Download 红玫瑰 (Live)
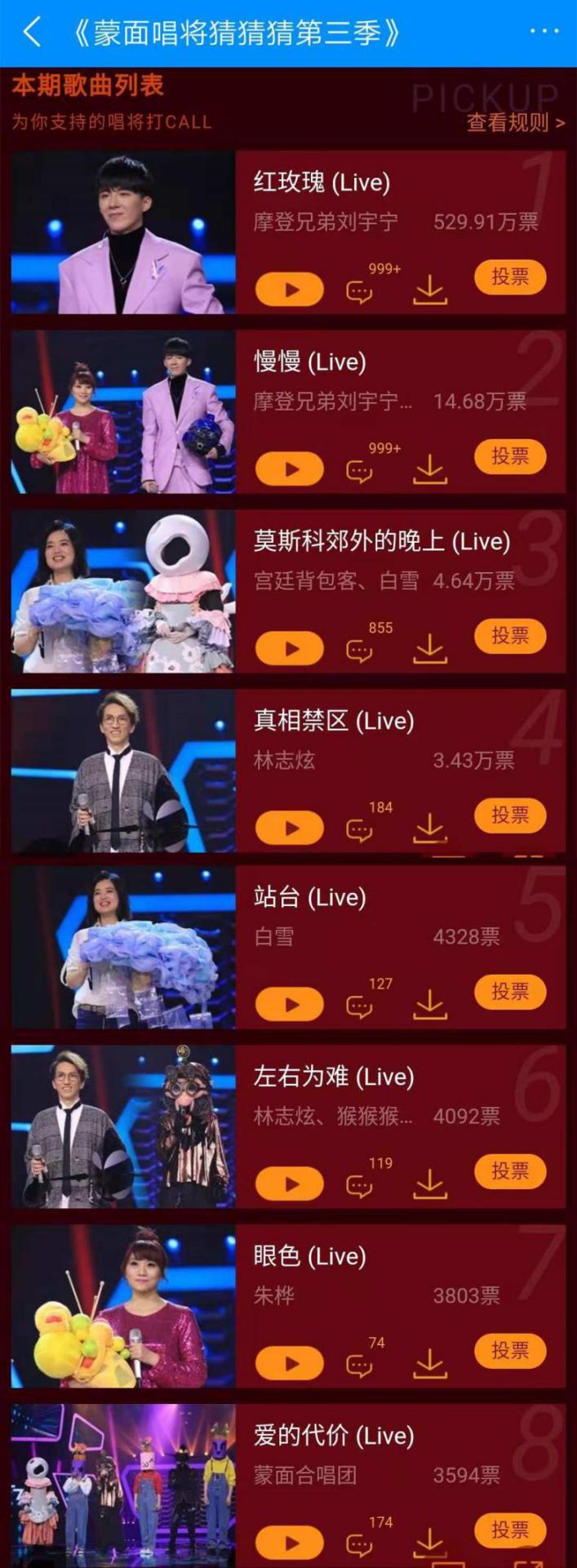 click(x=429, y=290)
